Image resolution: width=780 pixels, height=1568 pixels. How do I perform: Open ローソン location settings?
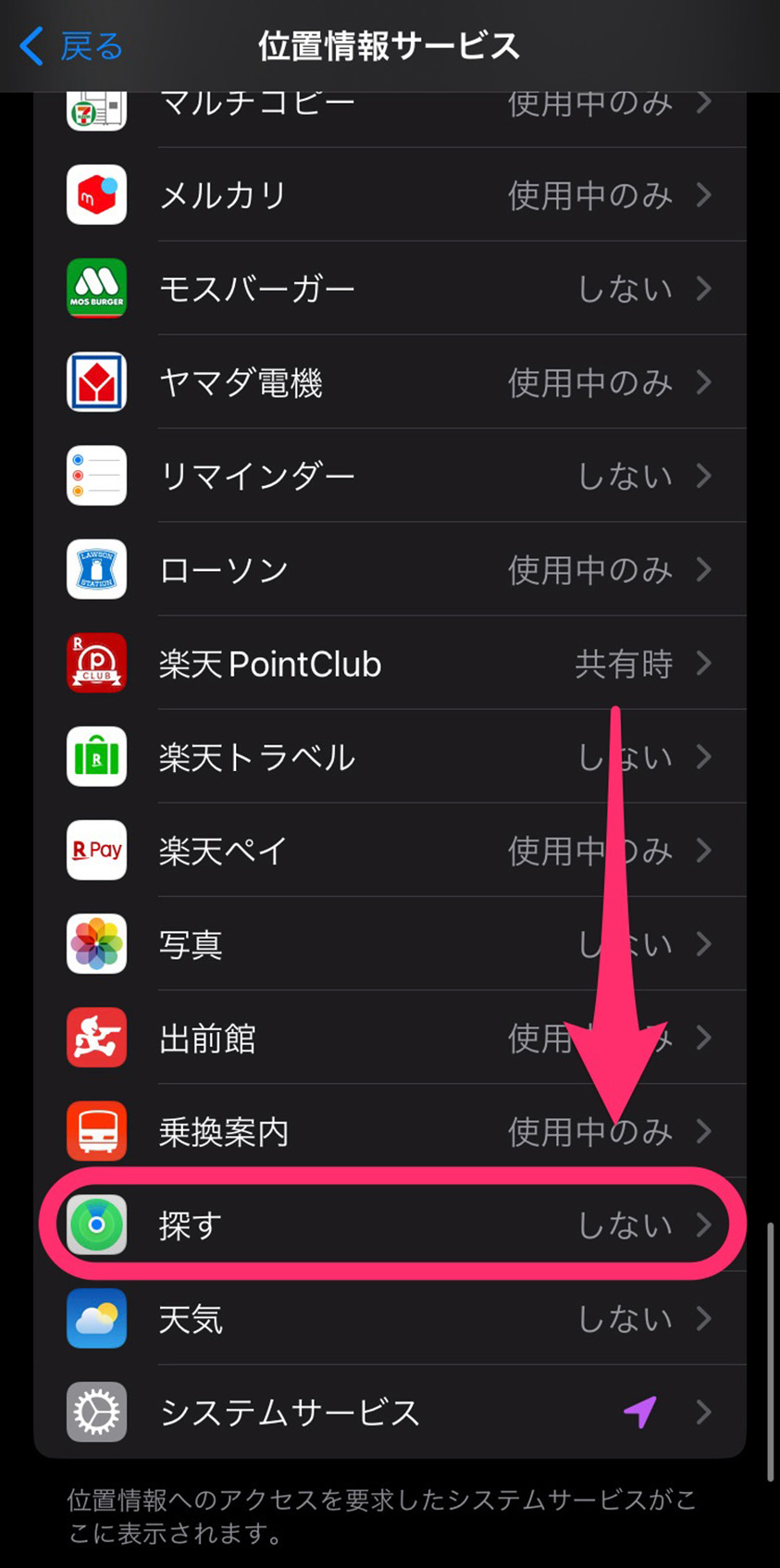pos(390,569)
